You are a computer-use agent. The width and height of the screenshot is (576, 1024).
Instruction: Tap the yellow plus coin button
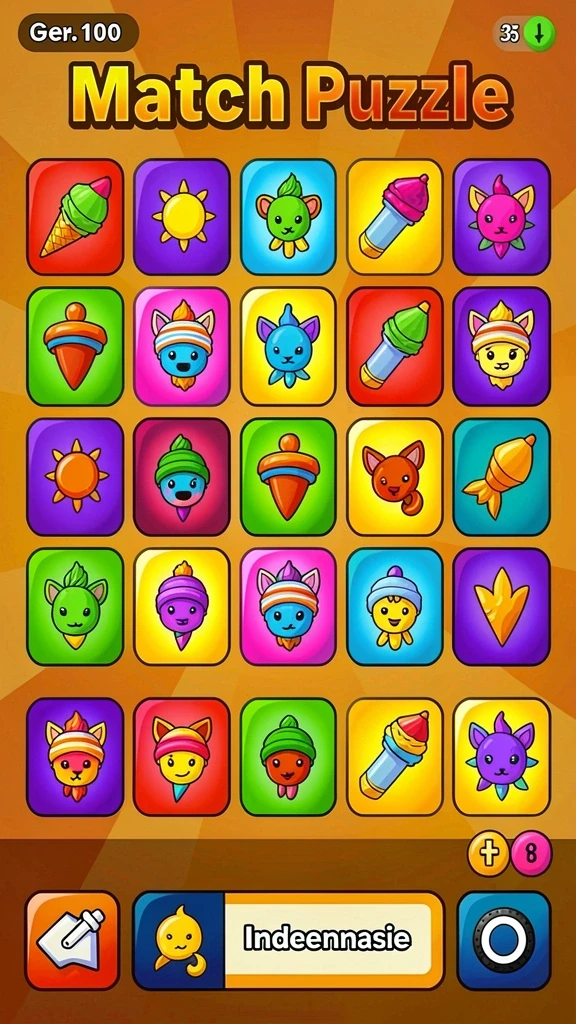(x=488, y=854)
